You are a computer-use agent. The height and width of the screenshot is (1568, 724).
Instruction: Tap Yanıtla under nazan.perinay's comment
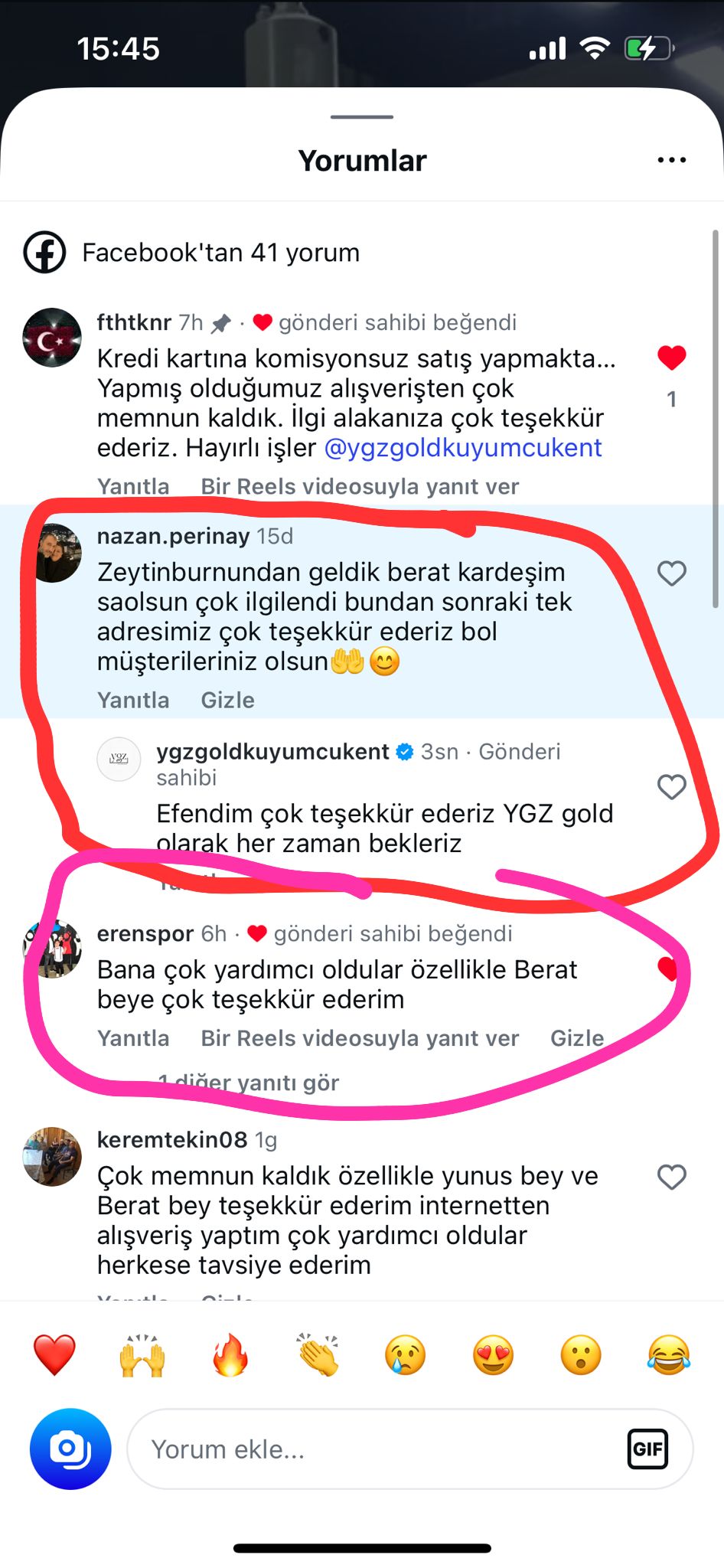click(x=133, y=701)
